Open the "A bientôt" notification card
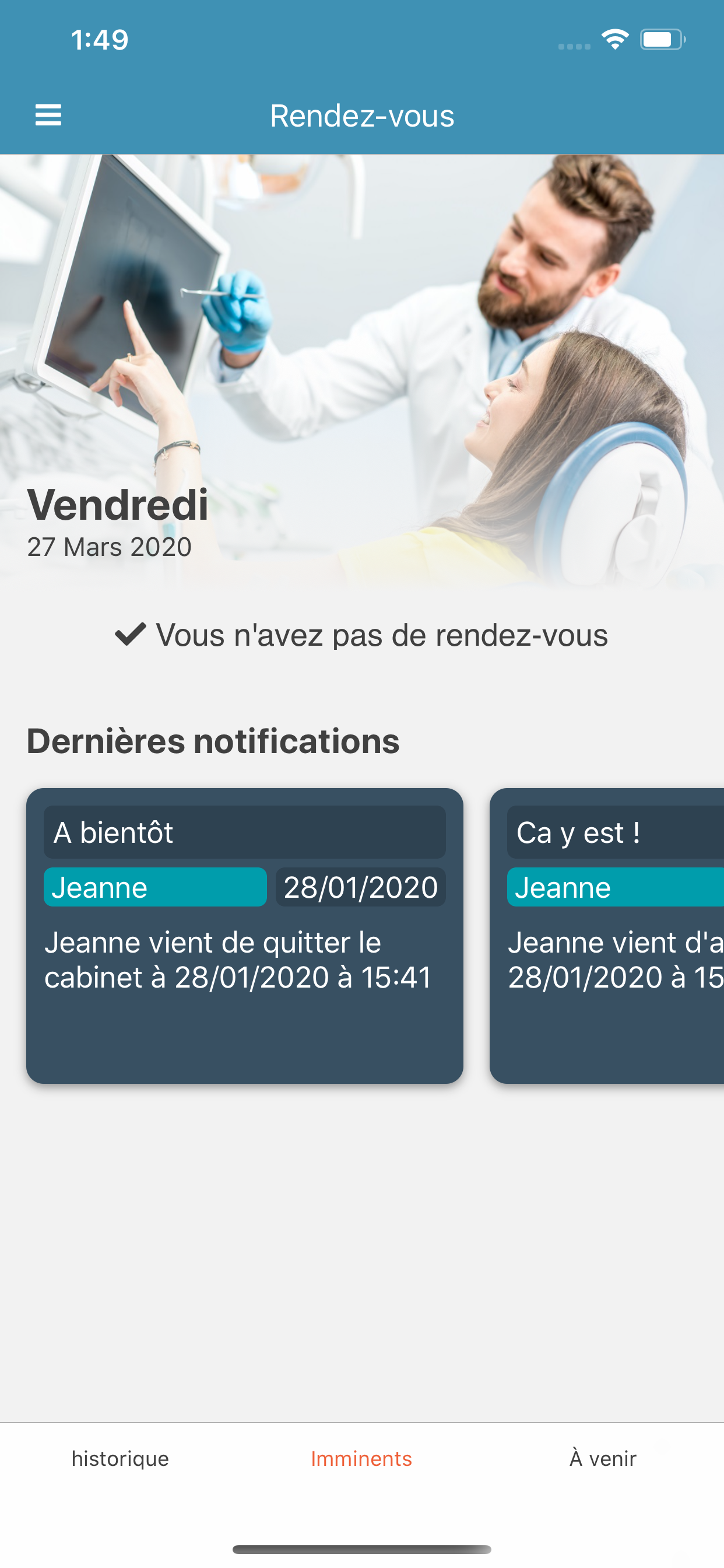Screen dimensions: 724x1568 click(x=245, y=936)
